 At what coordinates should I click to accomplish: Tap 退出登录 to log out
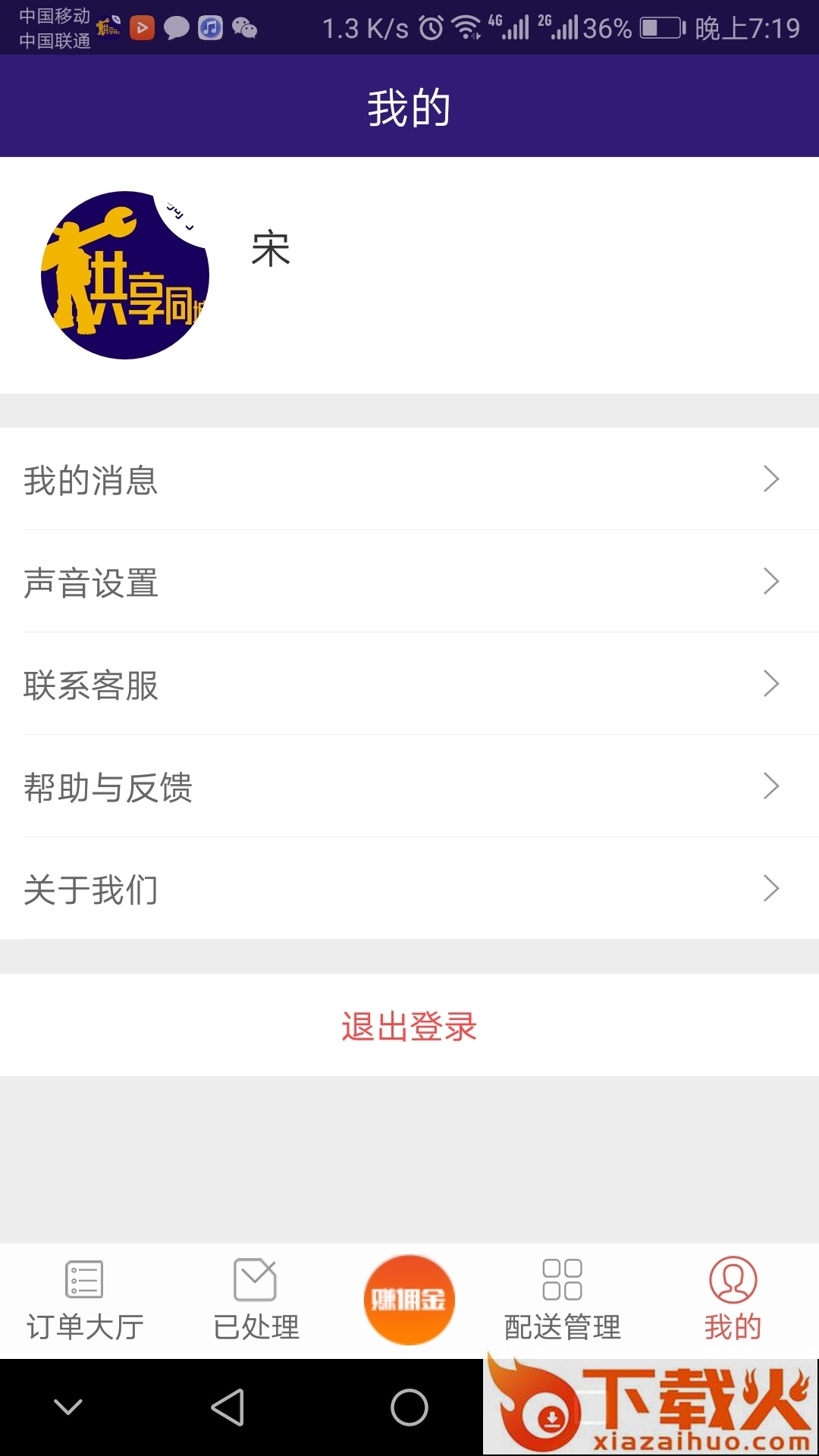[x=409, y=1025]
